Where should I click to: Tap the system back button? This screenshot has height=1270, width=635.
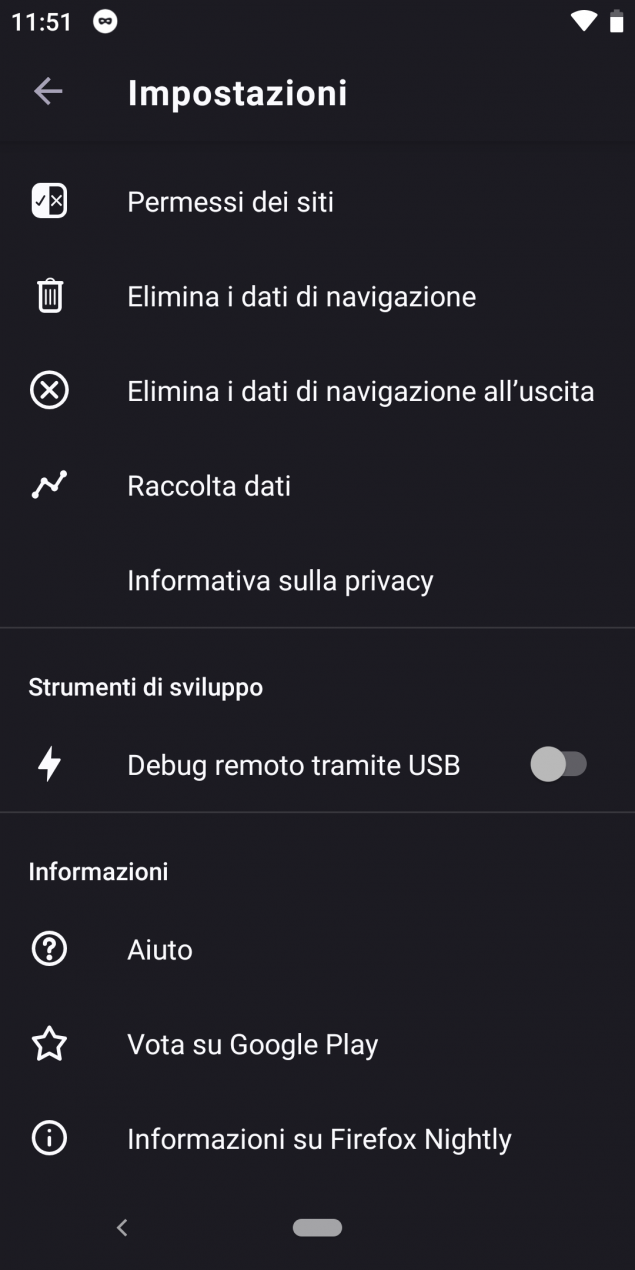tap(122, 1227)
